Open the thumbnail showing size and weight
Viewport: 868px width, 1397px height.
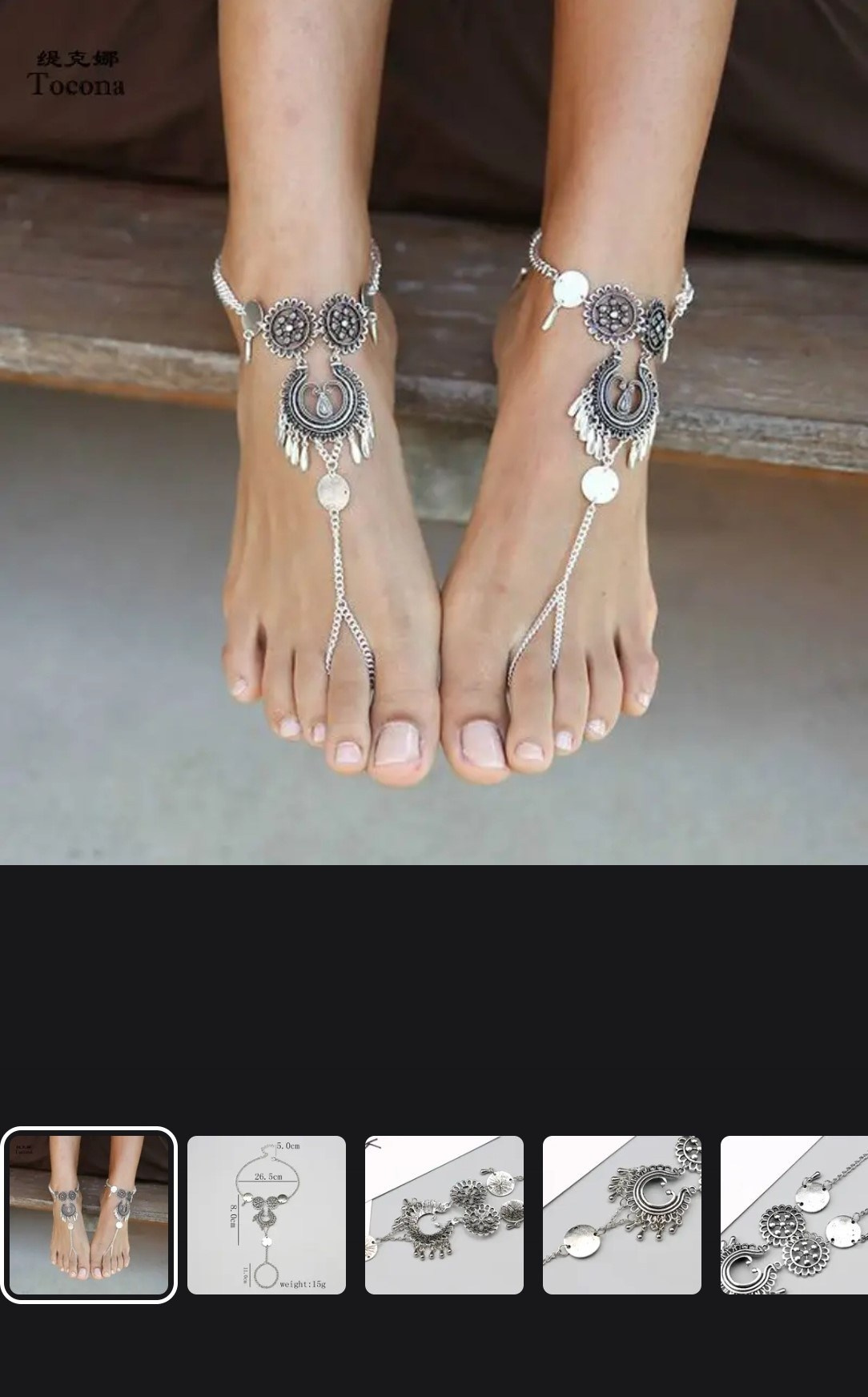(x=267, y=1214)
